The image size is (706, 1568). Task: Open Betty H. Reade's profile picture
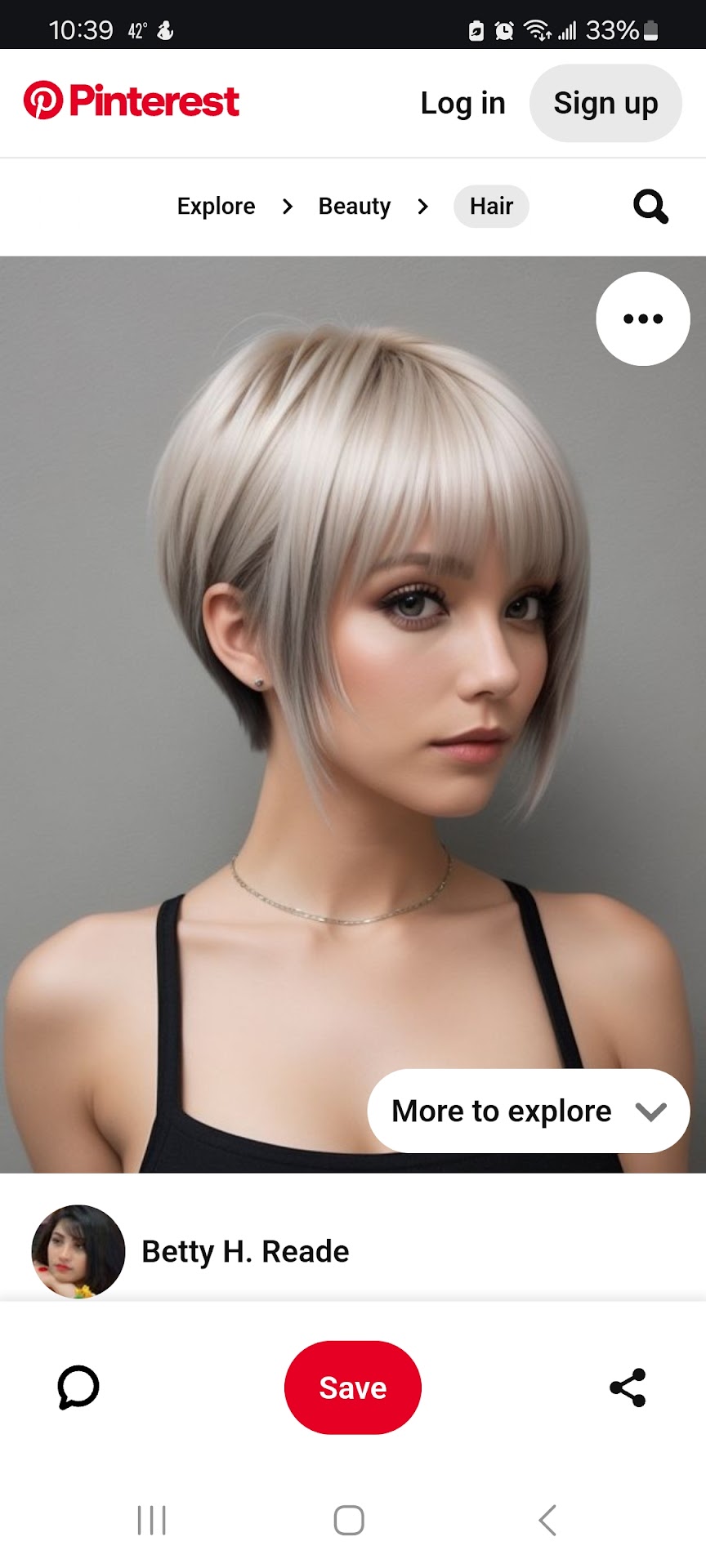(78, 1251)
